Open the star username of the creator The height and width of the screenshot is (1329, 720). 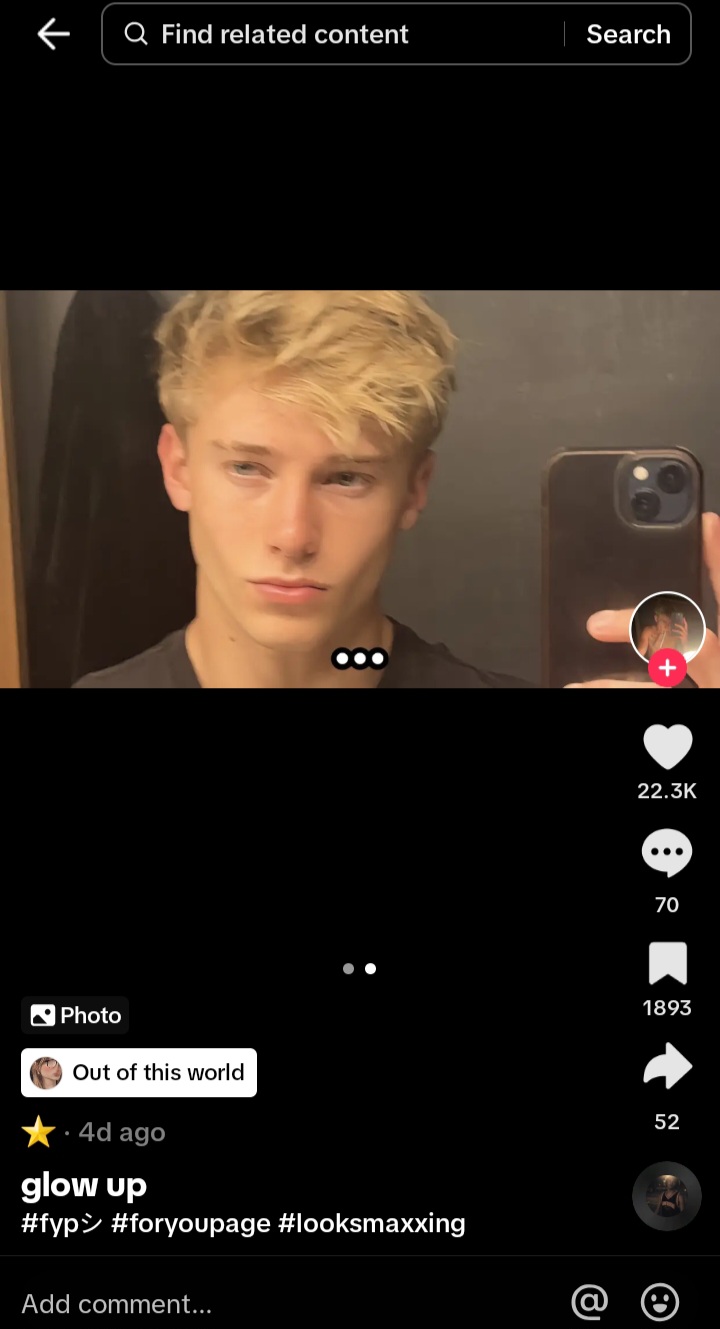38,1132
